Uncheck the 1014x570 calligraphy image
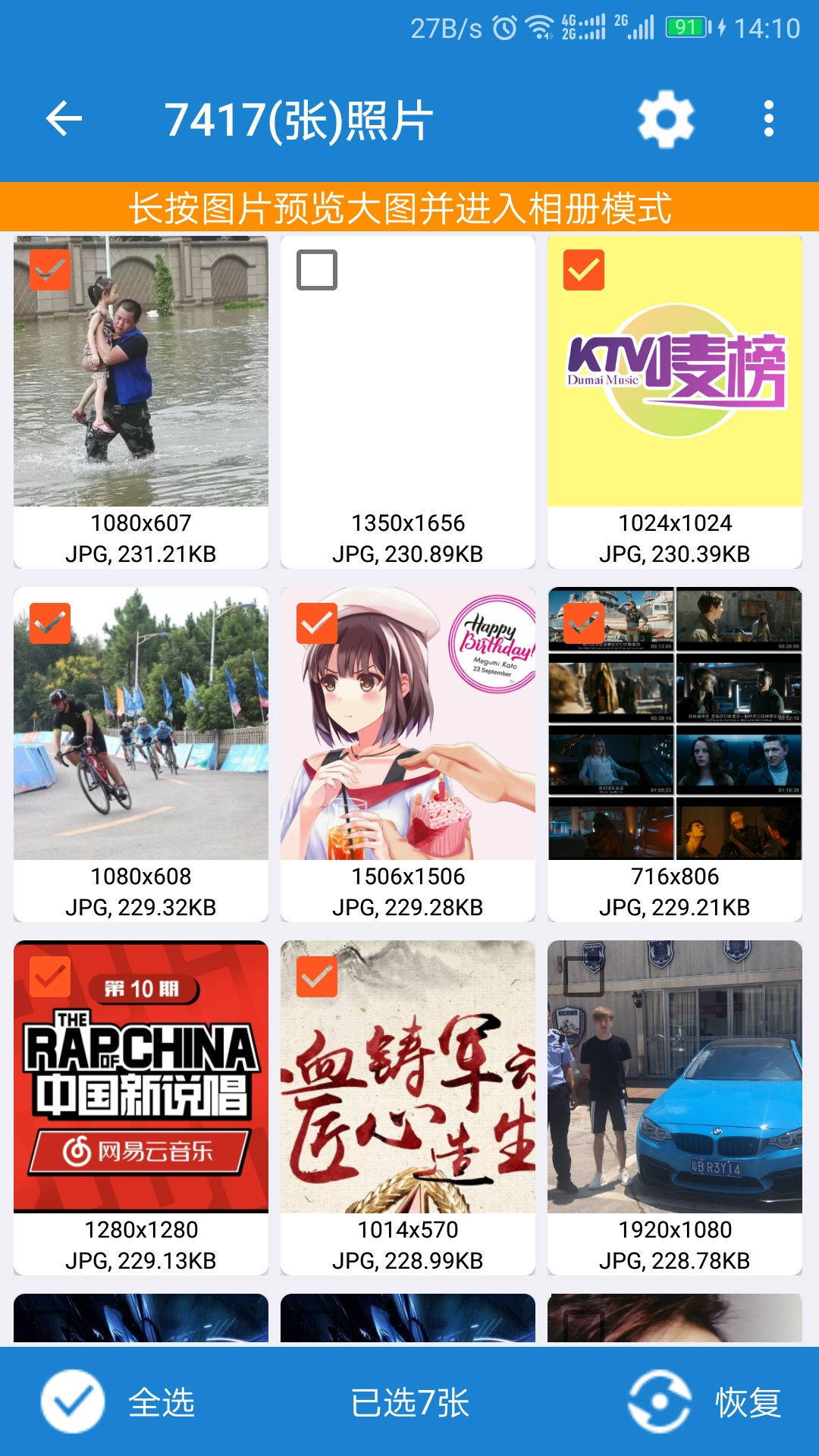Image resolution: width=819 pixels, height=1456 pixels. pos(317,977)
